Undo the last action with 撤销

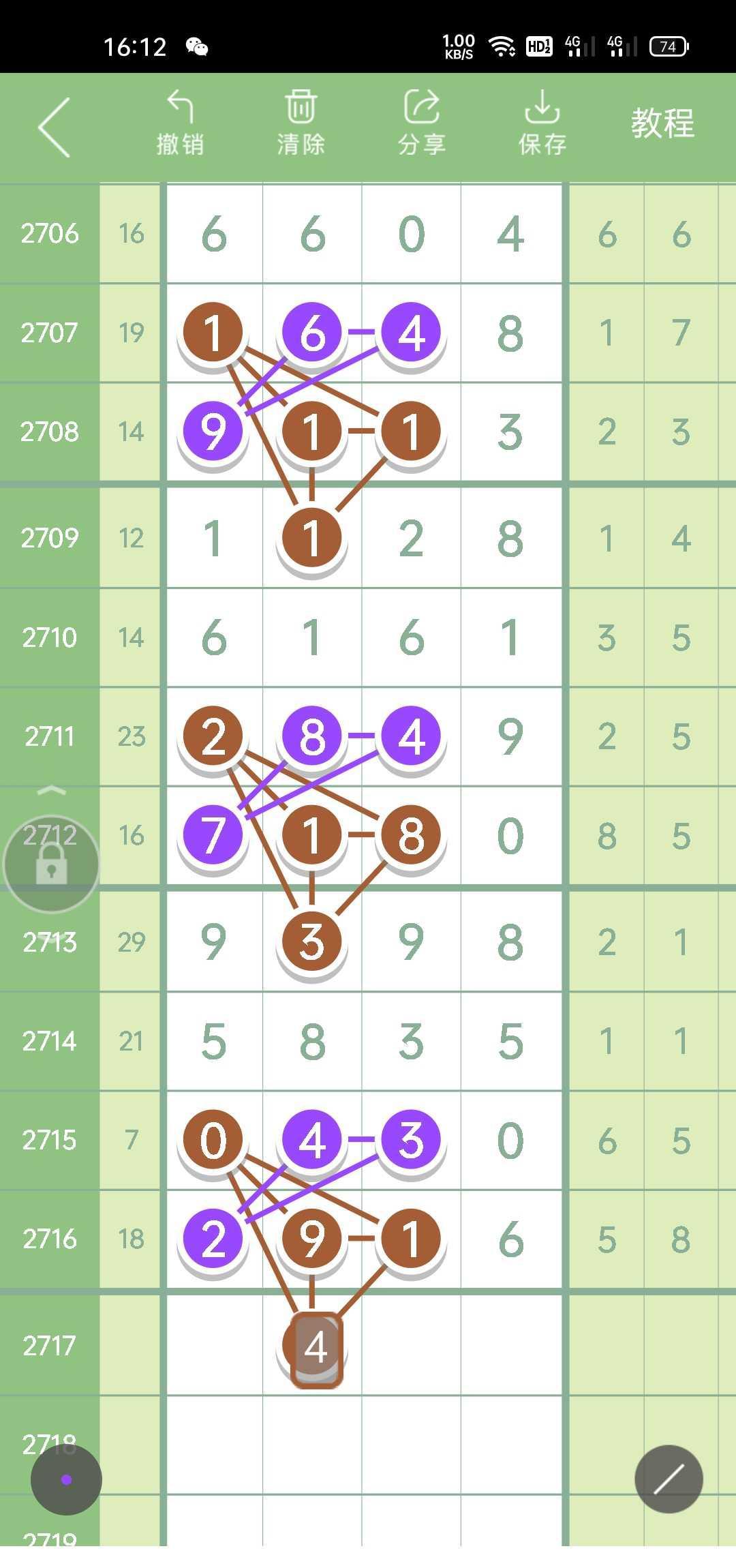coord(180,123)
